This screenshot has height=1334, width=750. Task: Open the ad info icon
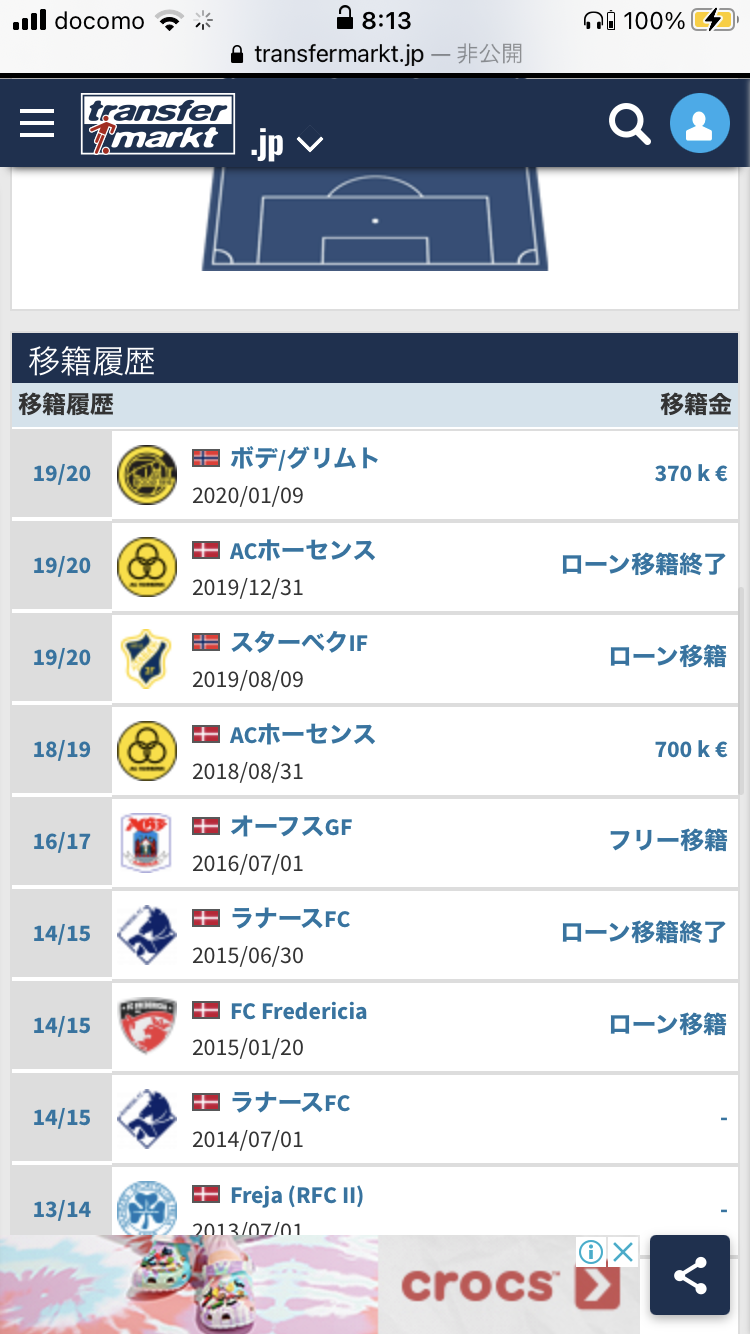point(592,1251)
